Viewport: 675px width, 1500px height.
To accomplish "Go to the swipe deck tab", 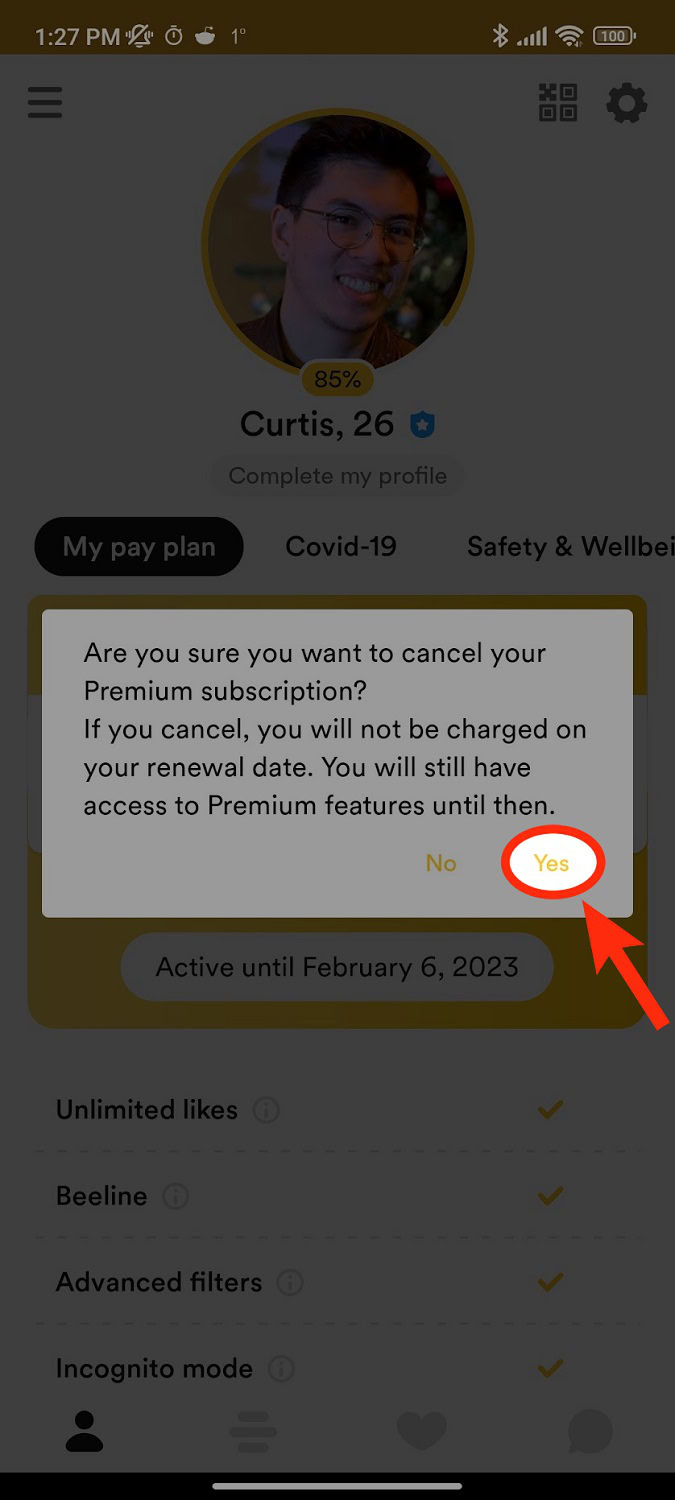I will coord(253,1432).
